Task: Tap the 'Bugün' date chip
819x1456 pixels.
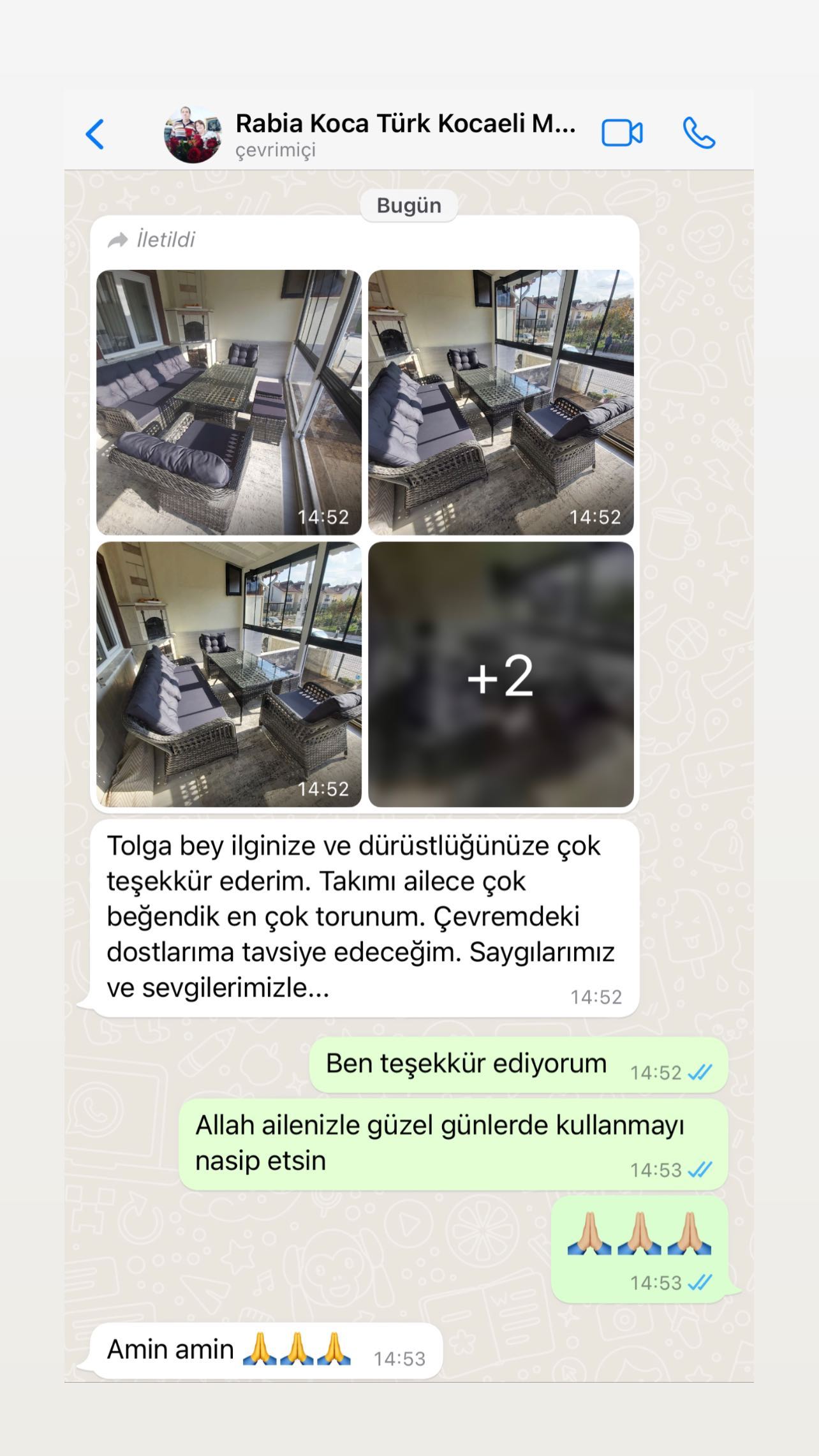Action: pyautogui.click(x=408, y=205)
